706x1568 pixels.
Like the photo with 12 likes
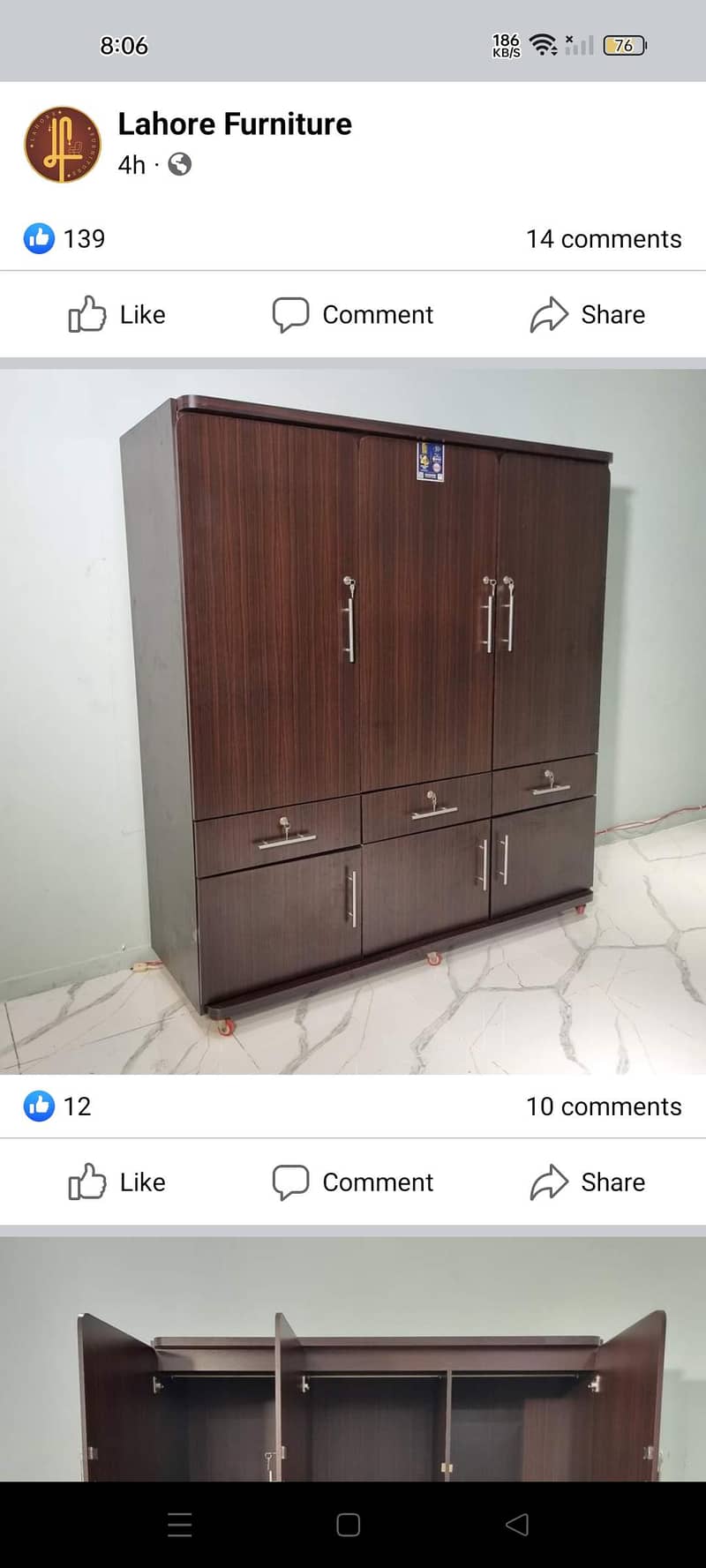117,1182
